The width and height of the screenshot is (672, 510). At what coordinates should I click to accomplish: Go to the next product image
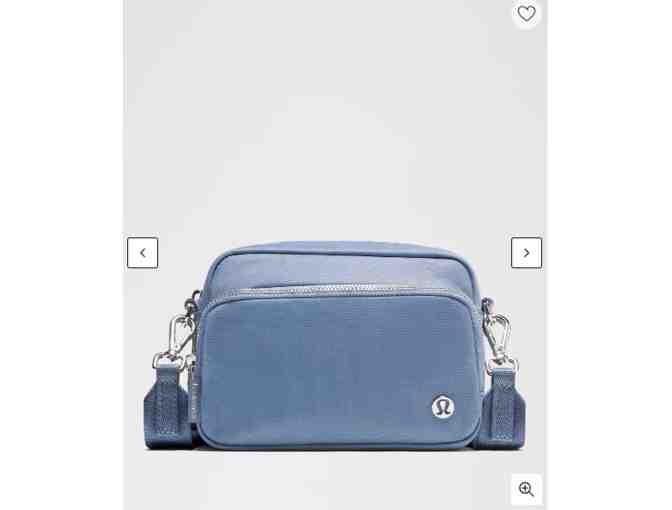526,253
